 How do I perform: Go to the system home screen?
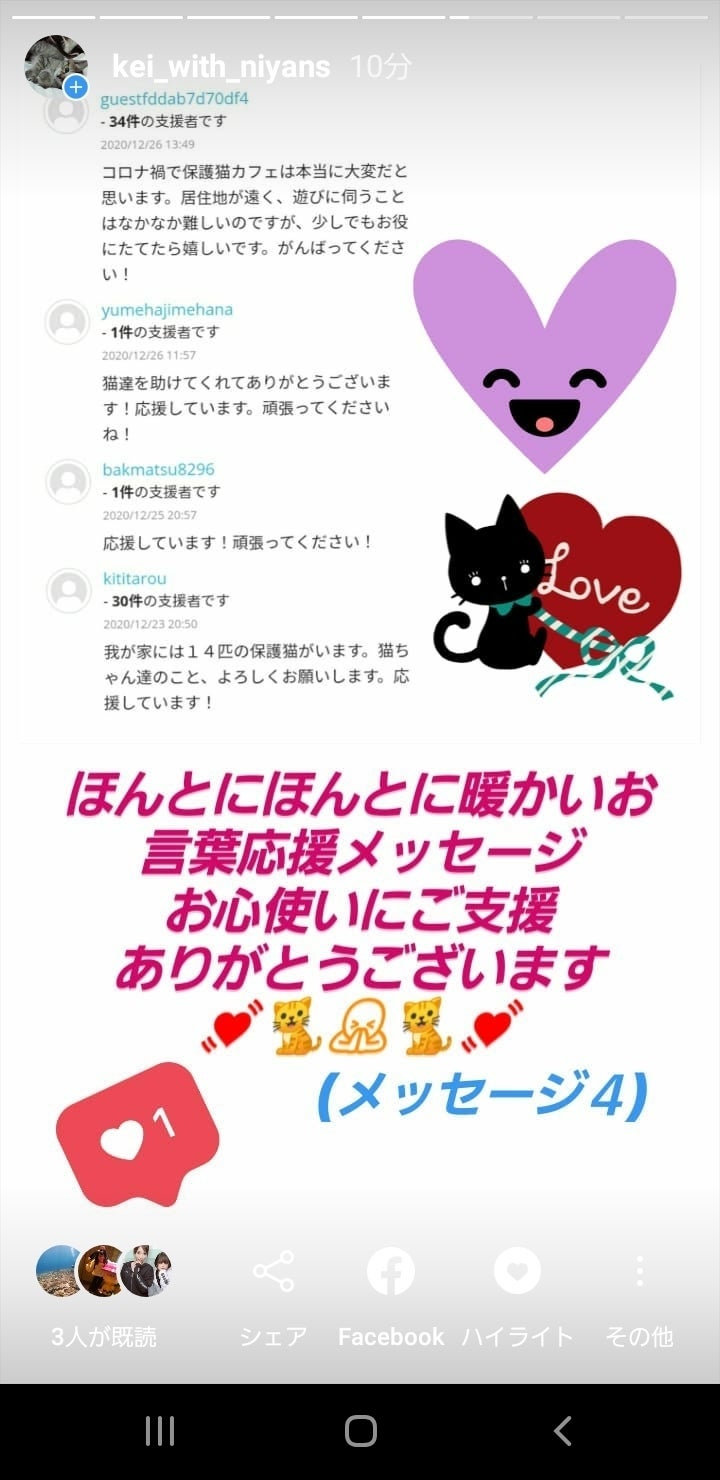click(x=360, y=1431)
